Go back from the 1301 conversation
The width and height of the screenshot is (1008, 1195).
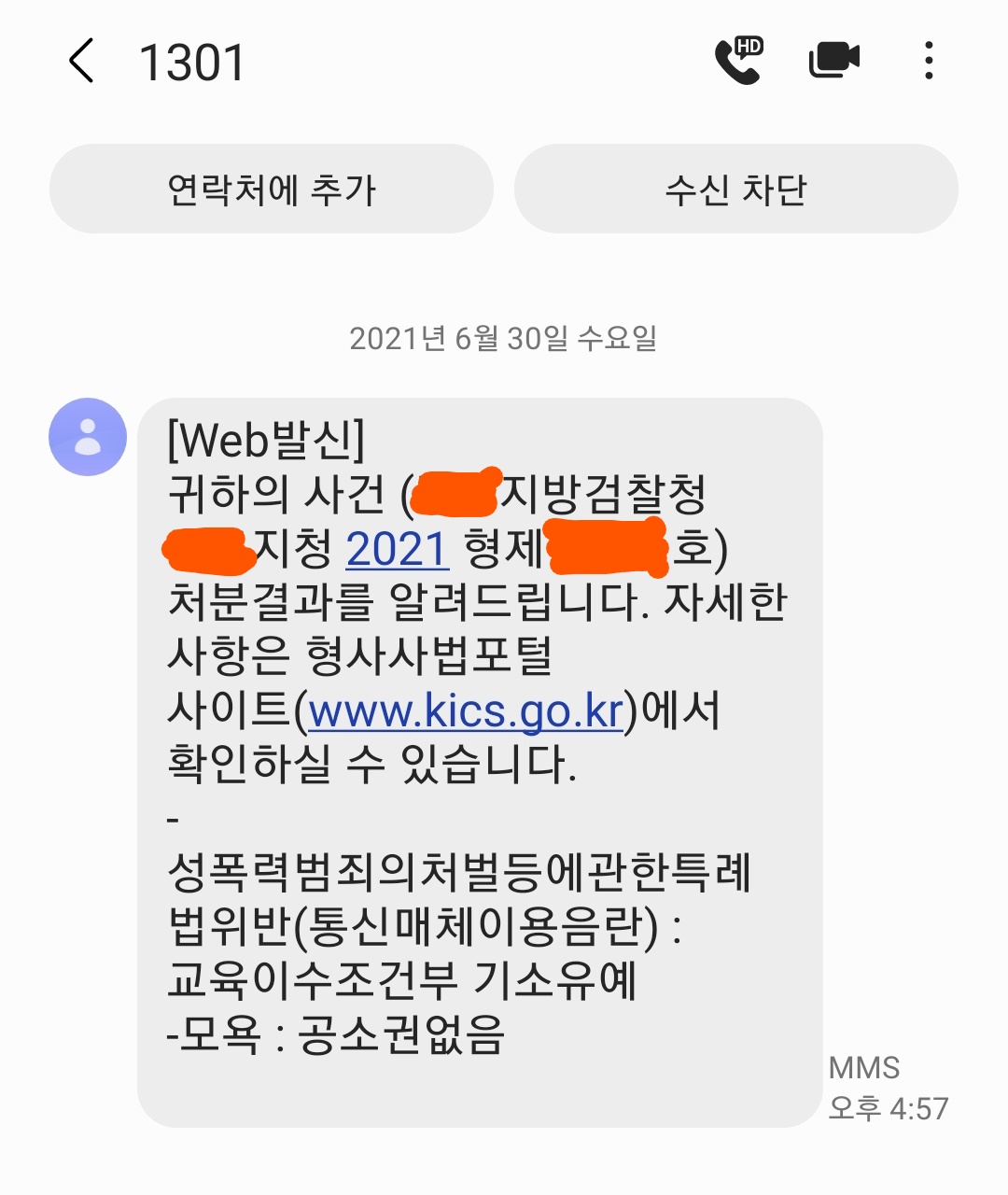[x=82, y=62]
